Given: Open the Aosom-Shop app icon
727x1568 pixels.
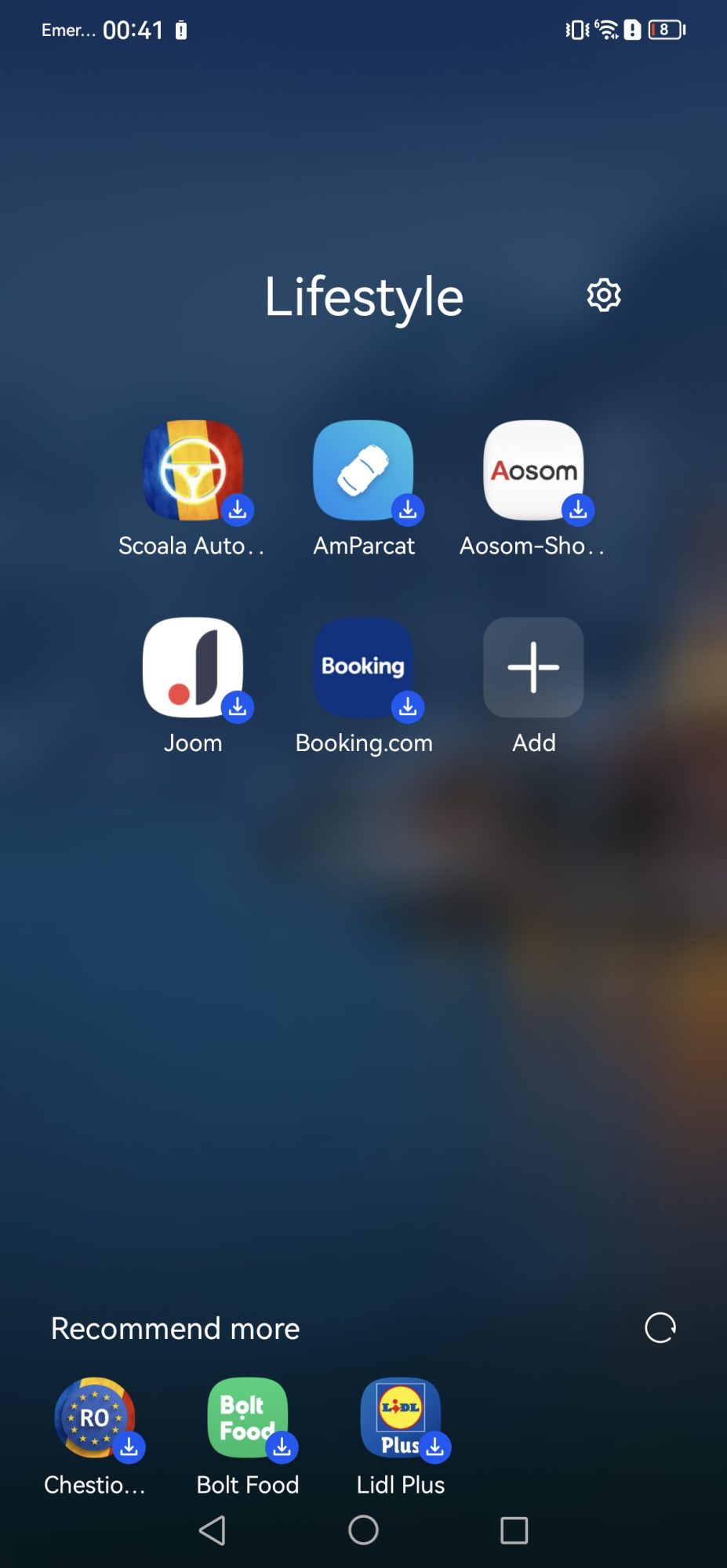Looking at the screenshot, I should coord(533,470).
